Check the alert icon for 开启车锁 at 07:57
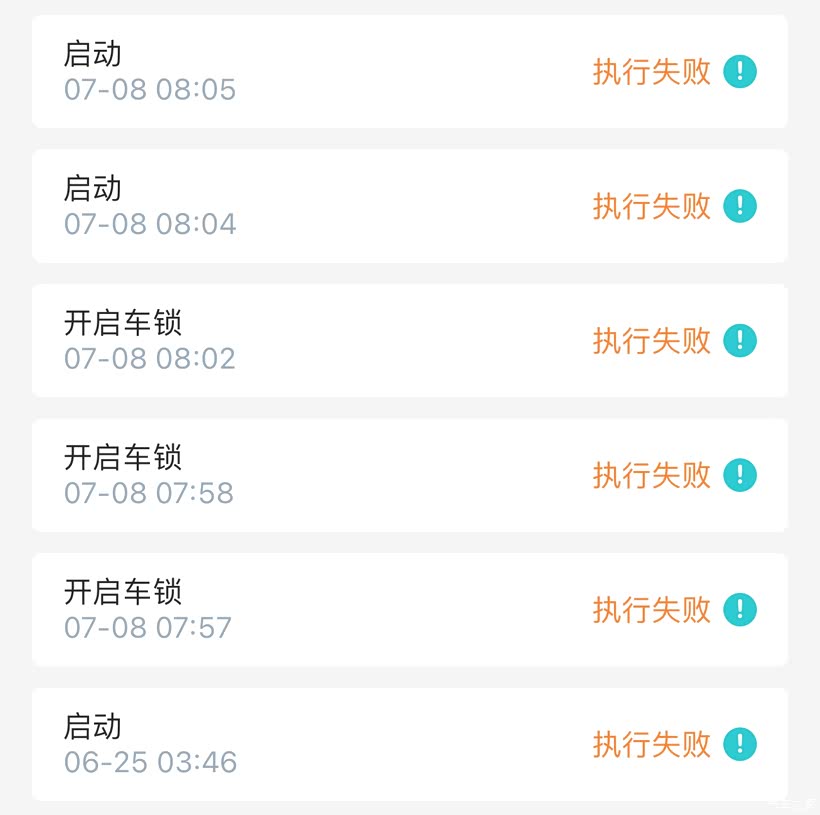Viewport: 820px width, 815px height. click(x=740, y=609)
